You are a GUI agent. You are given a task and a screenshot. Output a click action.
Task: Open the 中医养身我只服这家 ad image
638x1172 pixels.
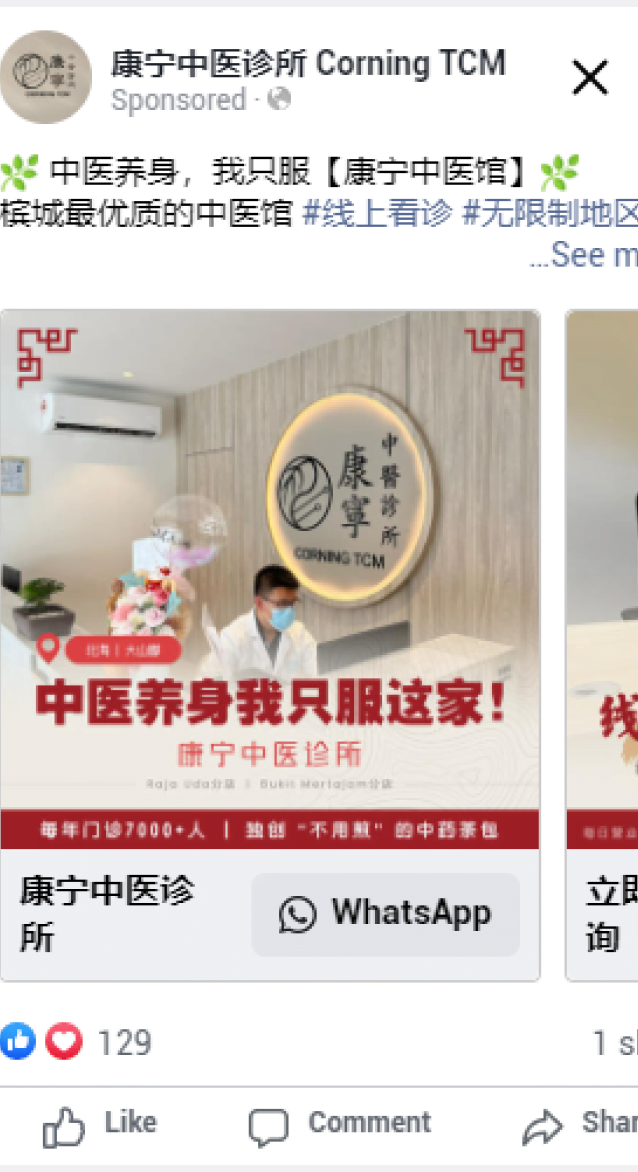tap(270, 580)
